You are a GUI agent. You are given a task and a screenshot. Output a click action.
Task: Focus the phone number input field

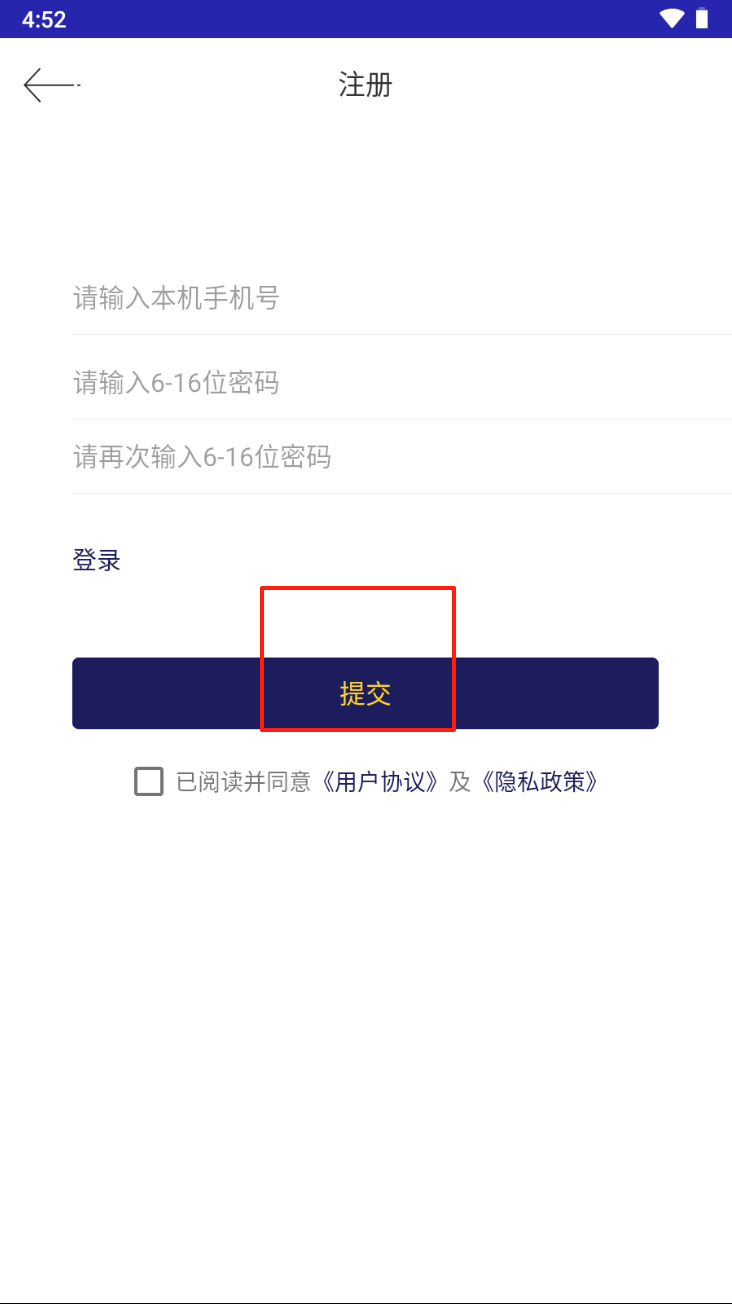400,297
